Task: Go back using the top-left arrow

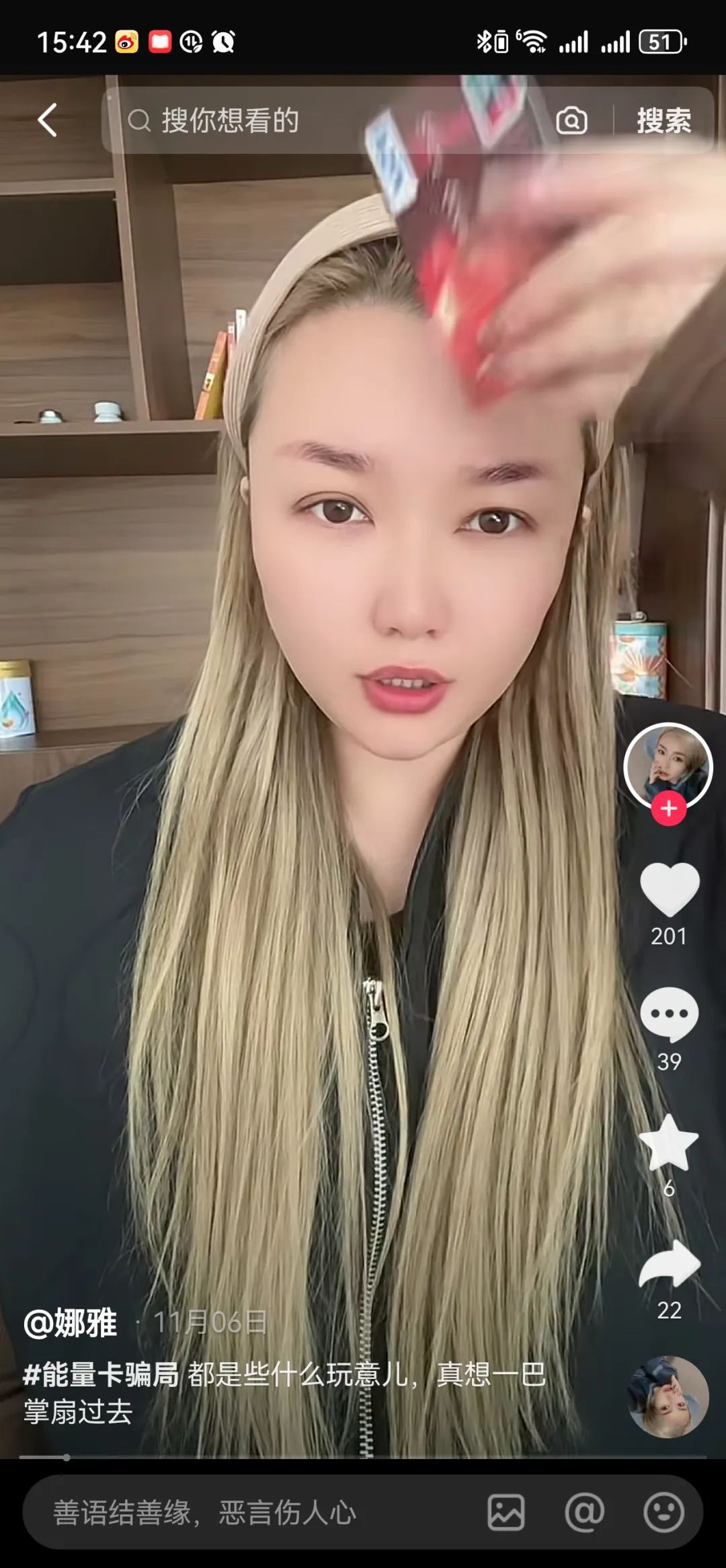Action: tap(48, 120)
